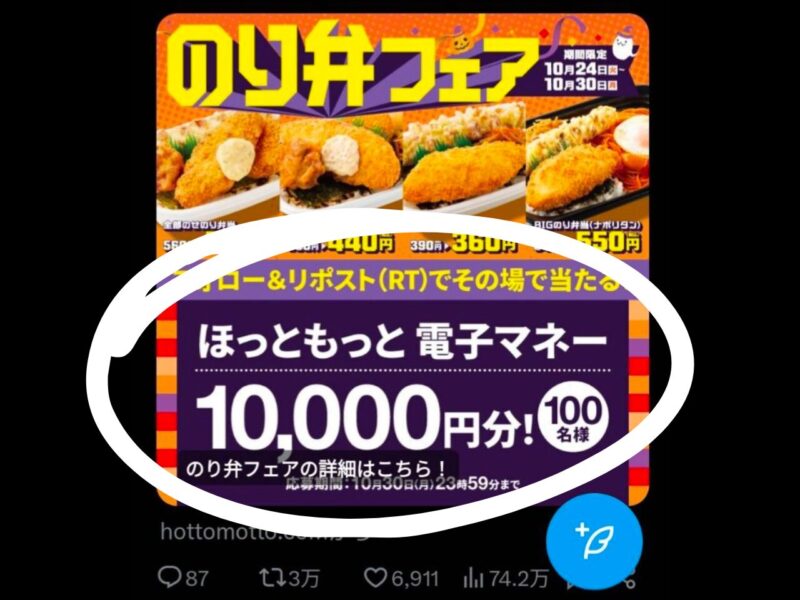Reply to the post with 87 comments
This screenshot has width=800, height=600.
point(171,577)
